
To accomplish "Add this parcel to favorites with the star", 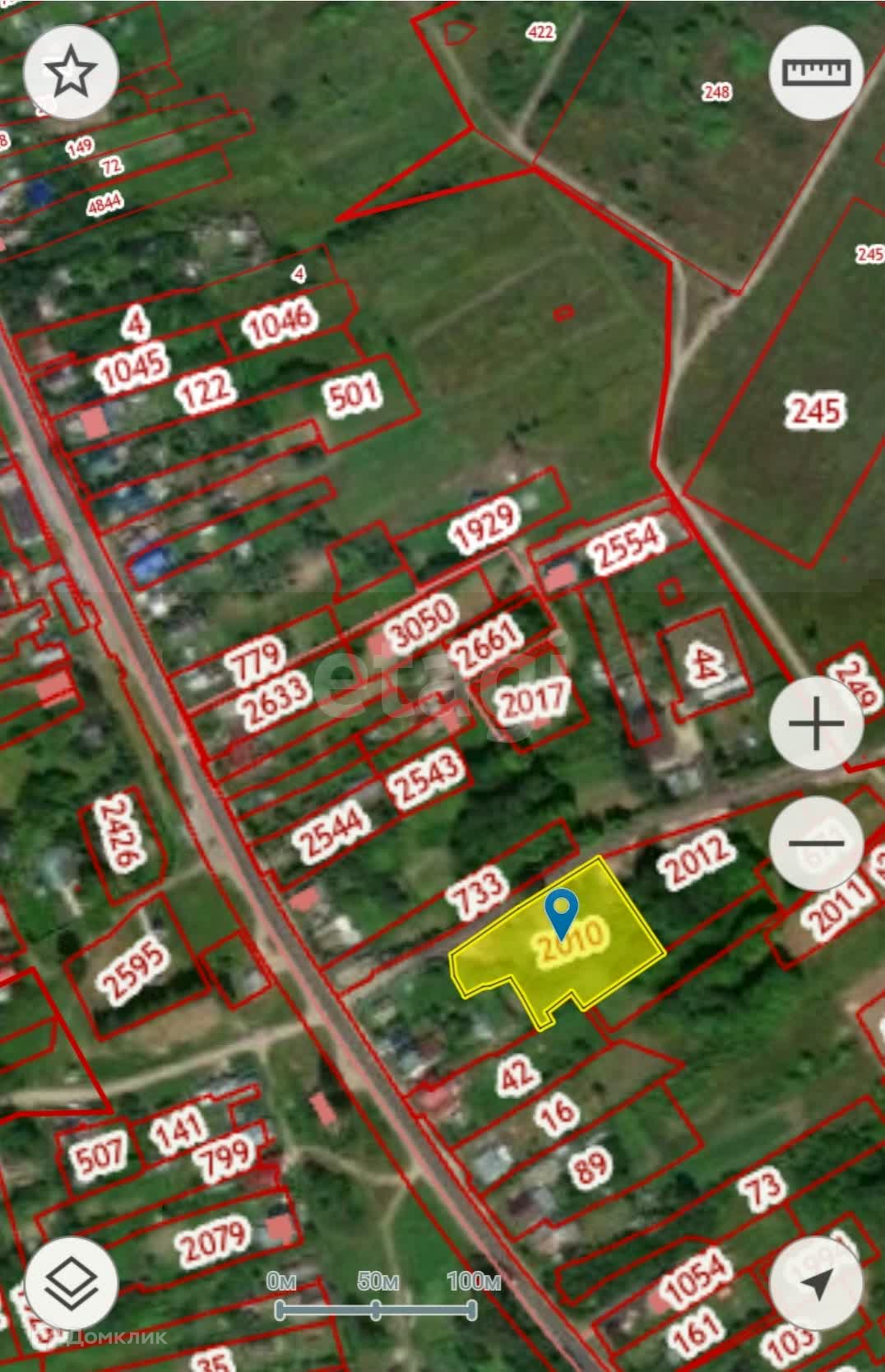I will pyautogui.click(x=72, y=72).
